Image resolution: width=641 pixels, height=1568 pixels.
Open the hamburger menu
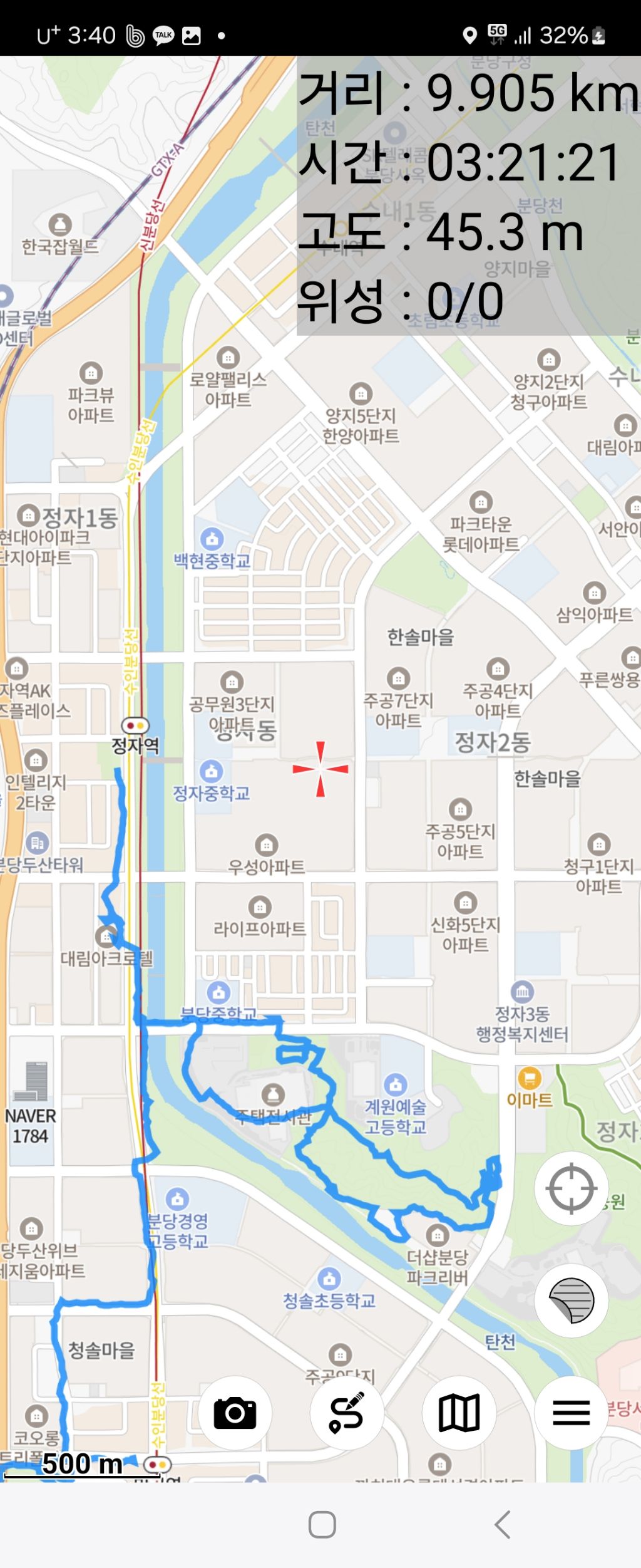pos(571,1413)
